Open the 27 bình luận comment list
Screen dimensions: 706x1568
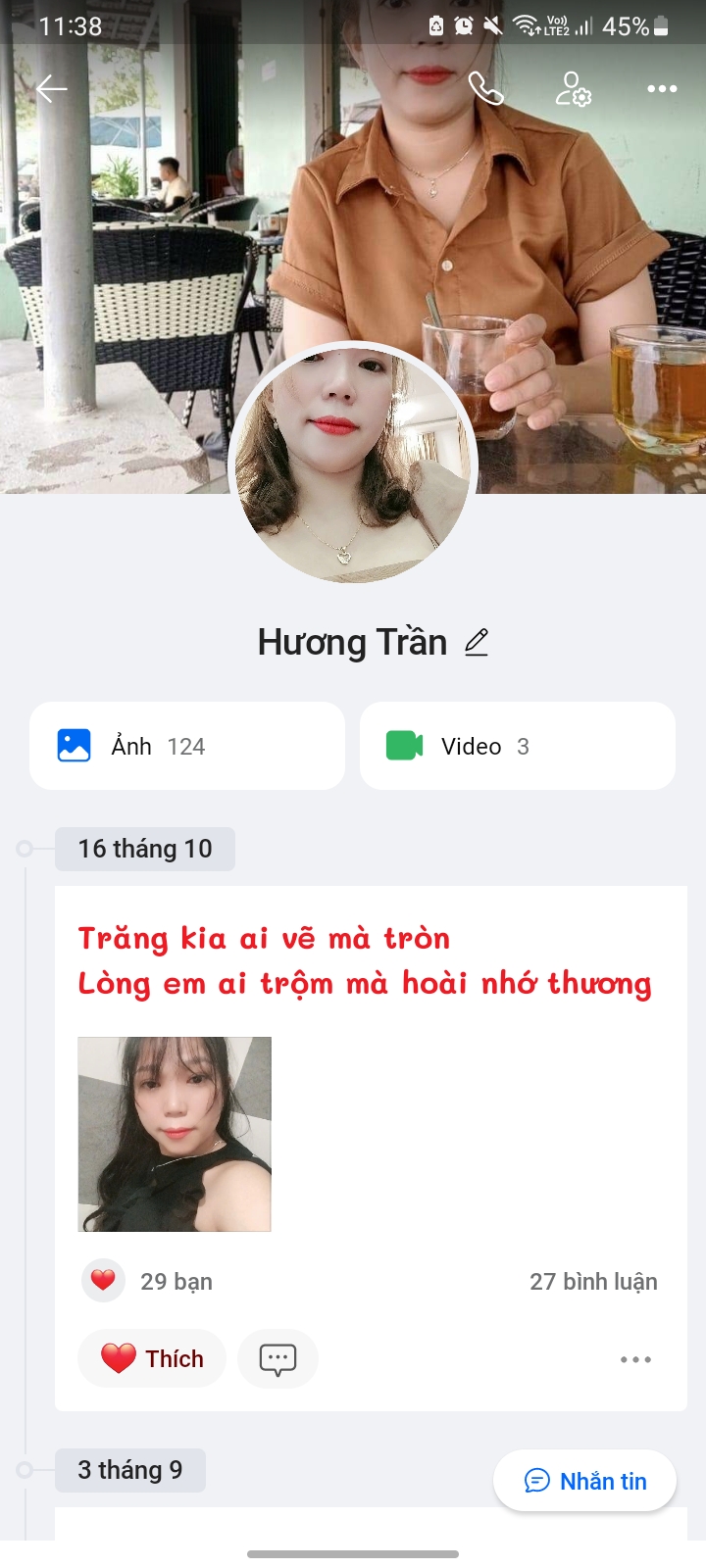click(x=594, y=1280)
